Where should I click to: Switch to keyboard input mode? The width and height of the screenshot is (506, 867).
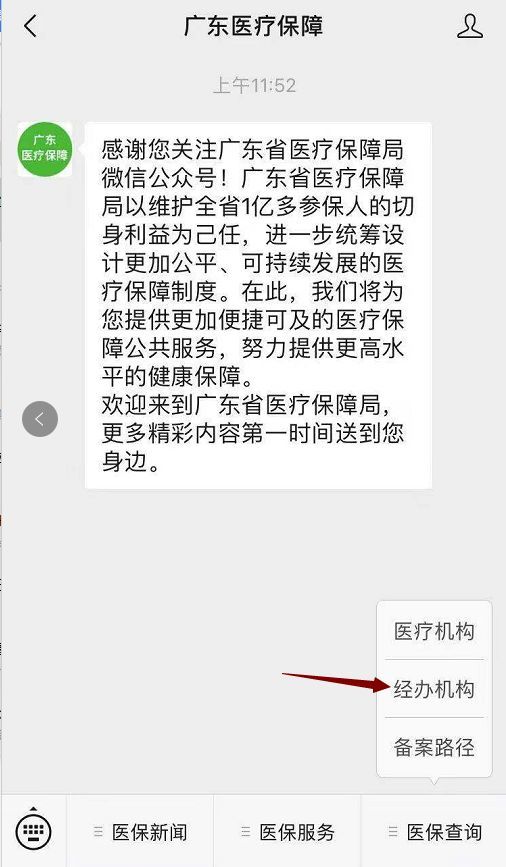click(x=33, y=831)
